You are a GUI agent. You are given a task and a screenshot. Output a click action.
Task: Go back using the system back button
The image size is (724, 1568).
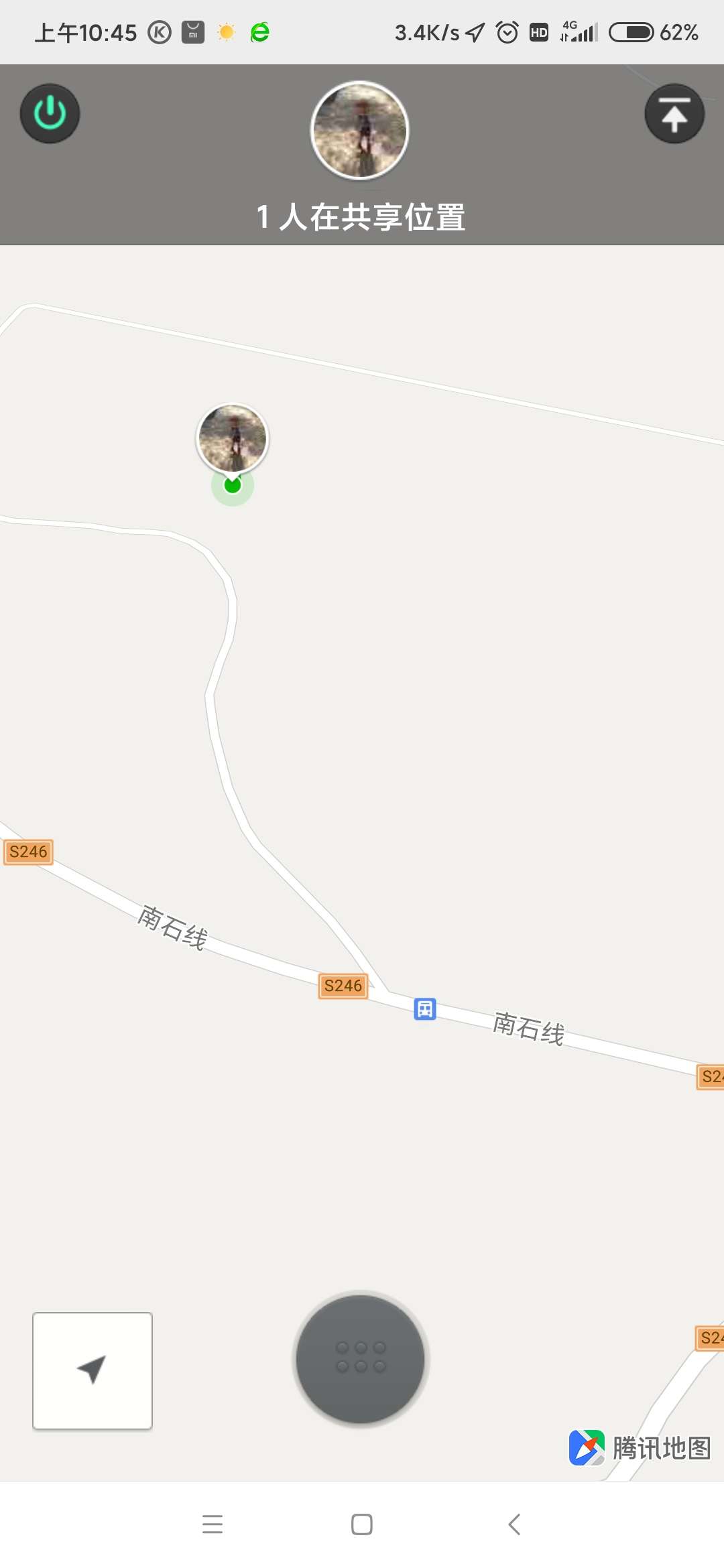click(514, 1524)
